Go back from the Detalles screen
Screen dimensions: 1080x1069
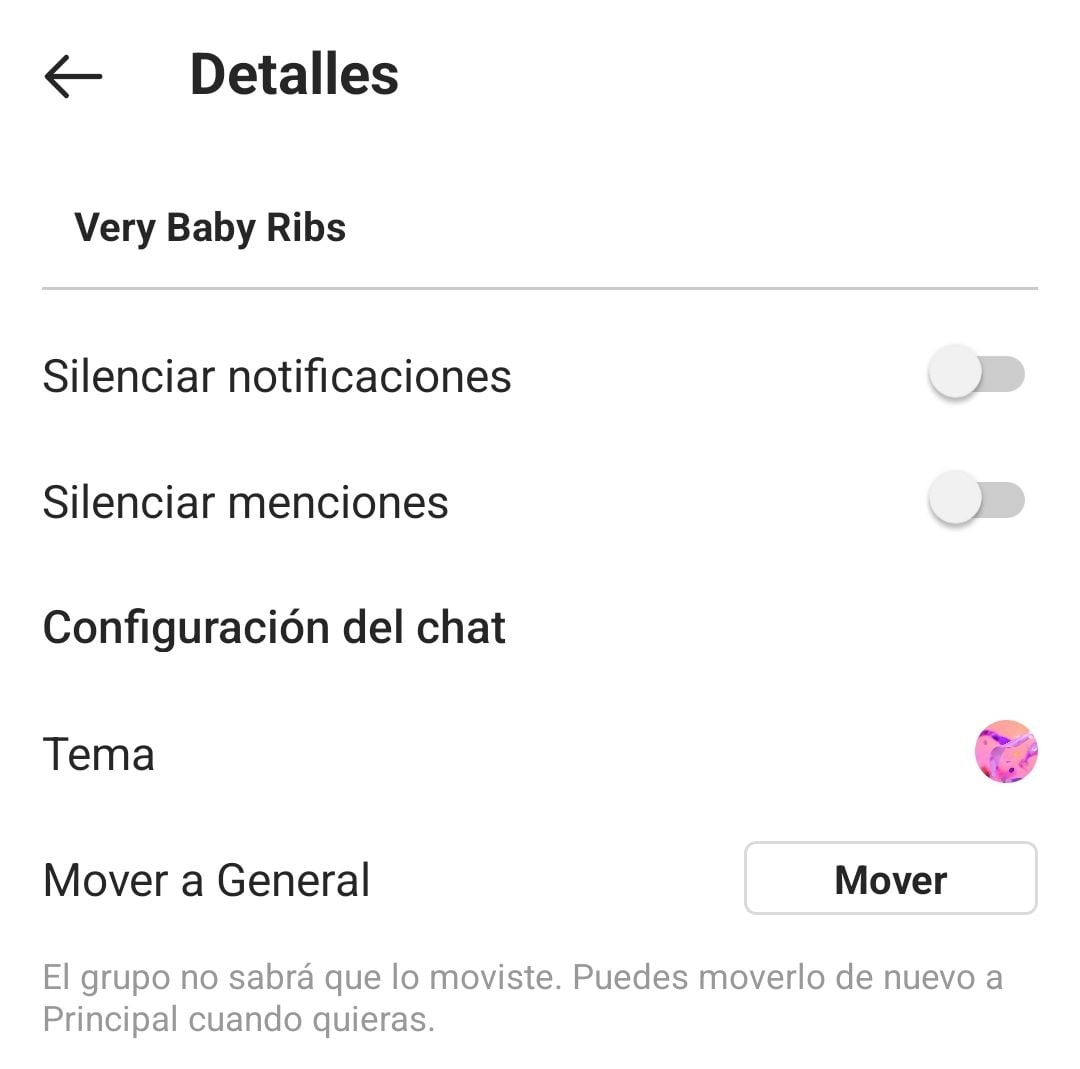(73, 76)
